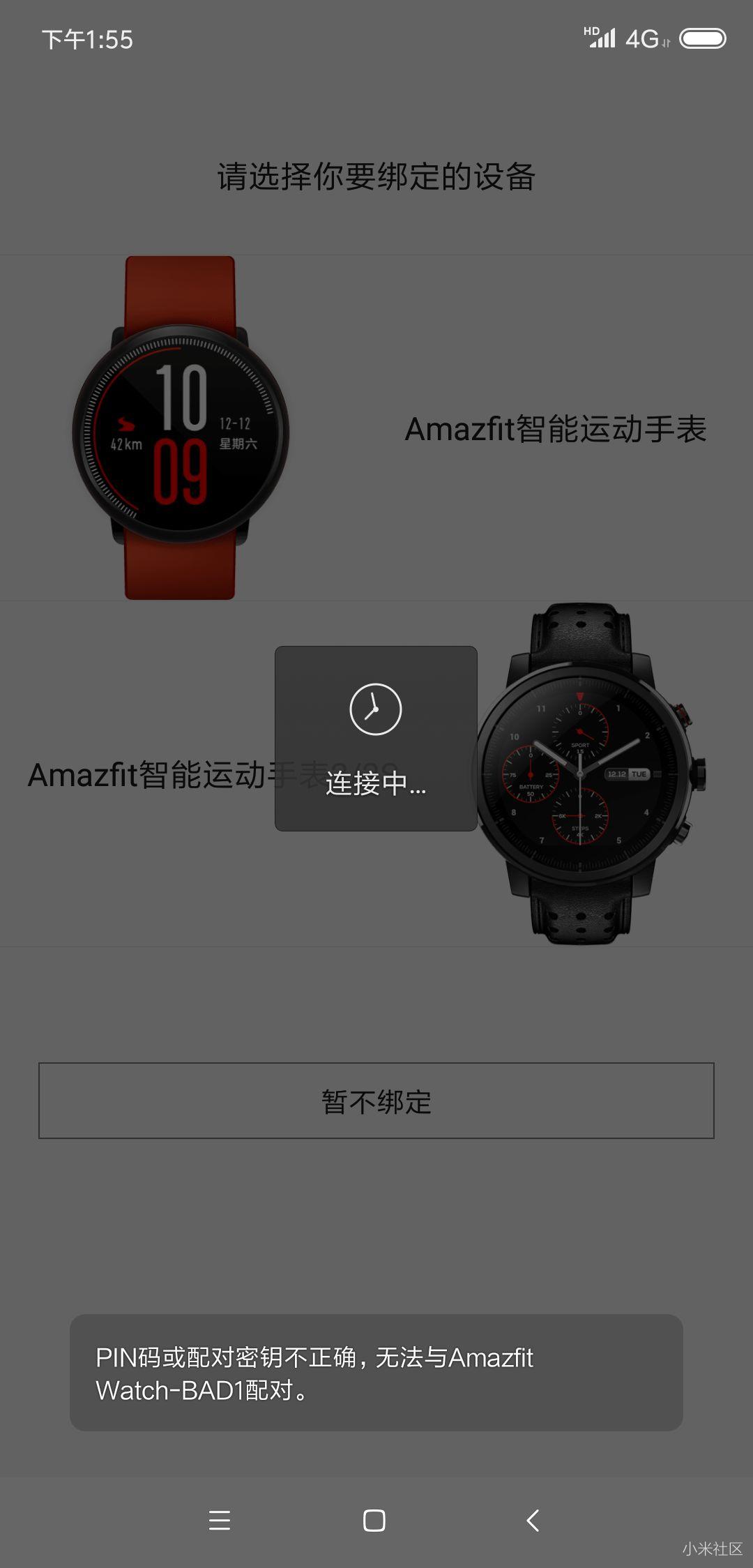Select the red-strap Amazfit智能运动手表 device
This screenshot has height=1568, width=753.
(x=376, y=428)
